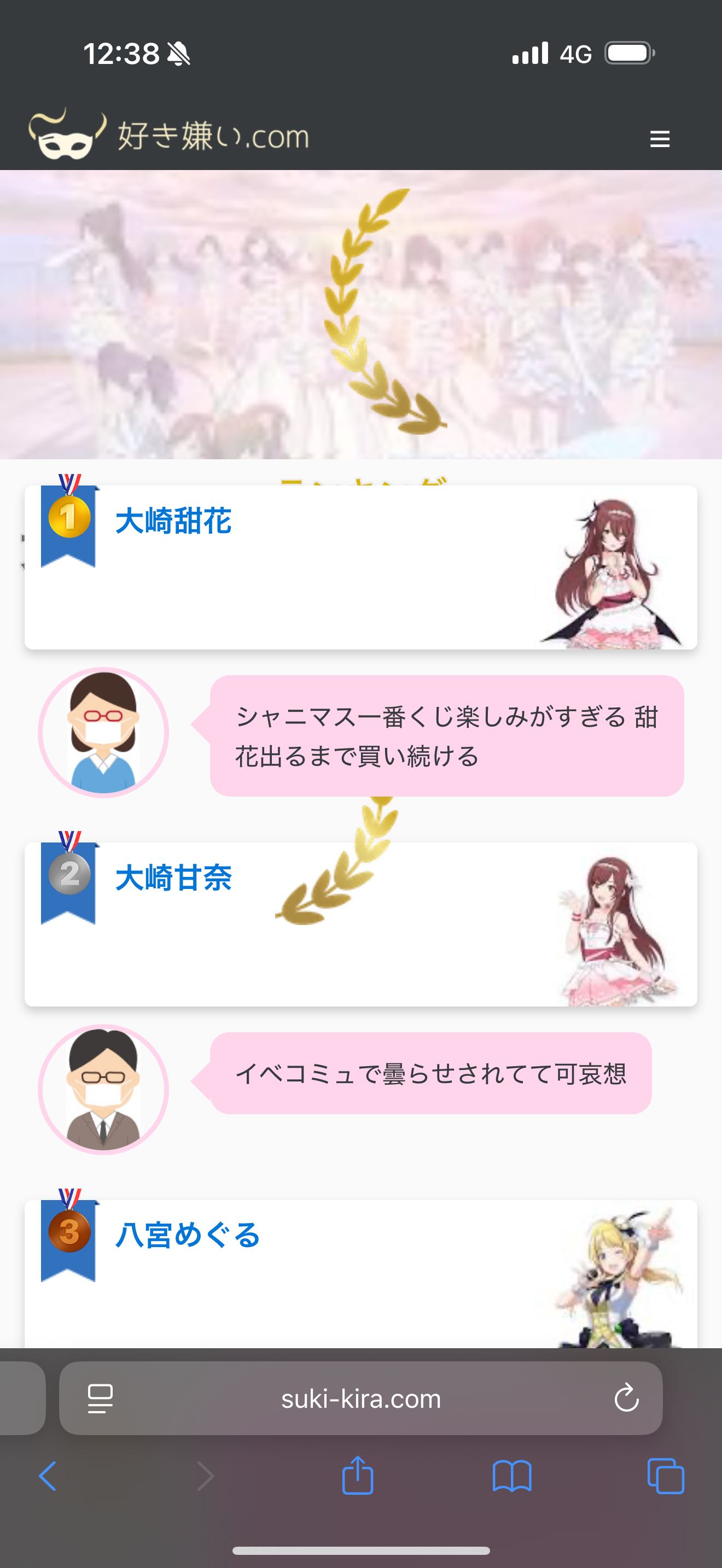This screenshot has height=1568, width=722.
Task: Open Safari bookmarks
Action: (x=511, y=1476)
